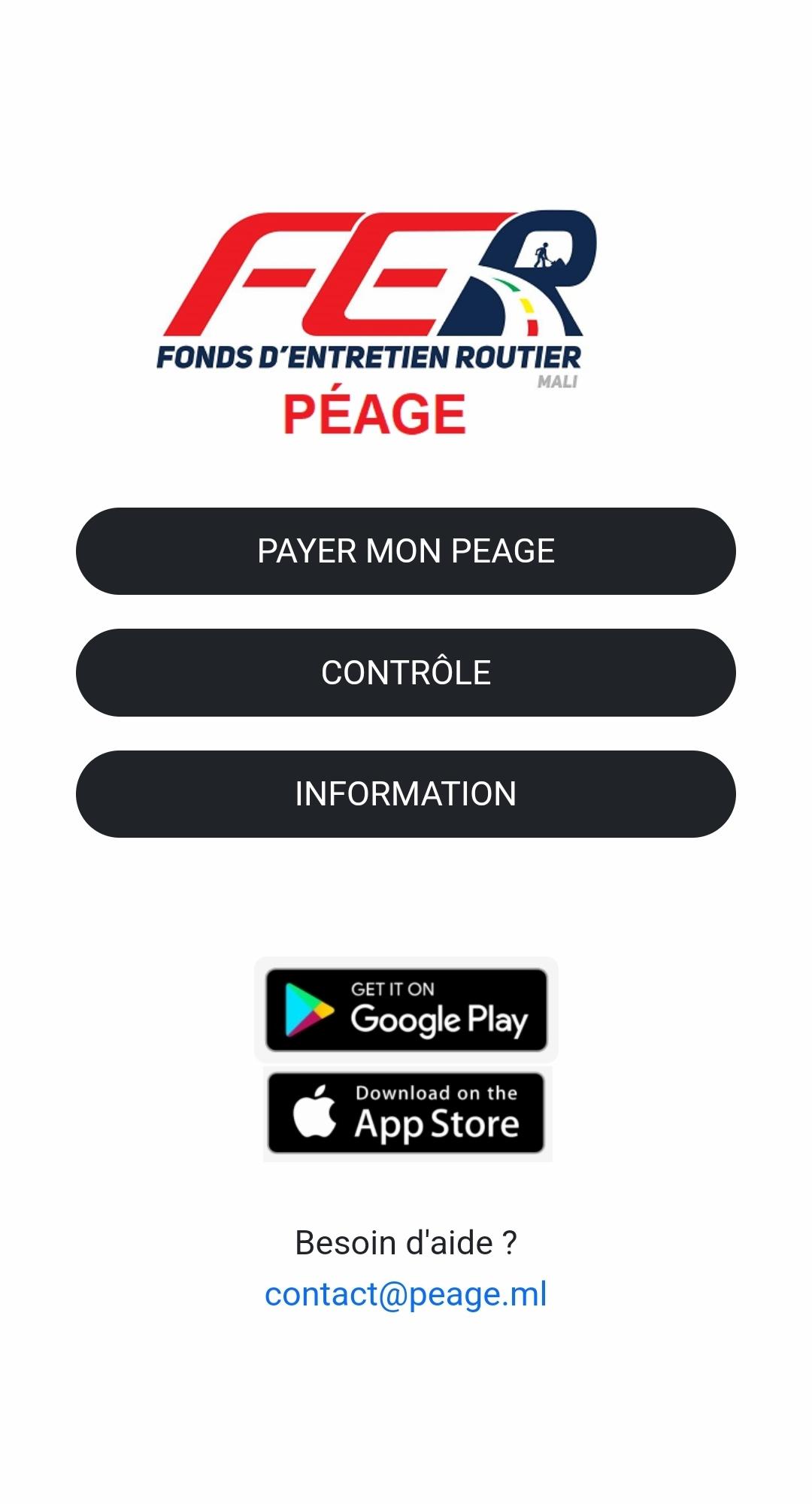
Task: Open the INFORMATION button
Action: (x=405, y=794)
